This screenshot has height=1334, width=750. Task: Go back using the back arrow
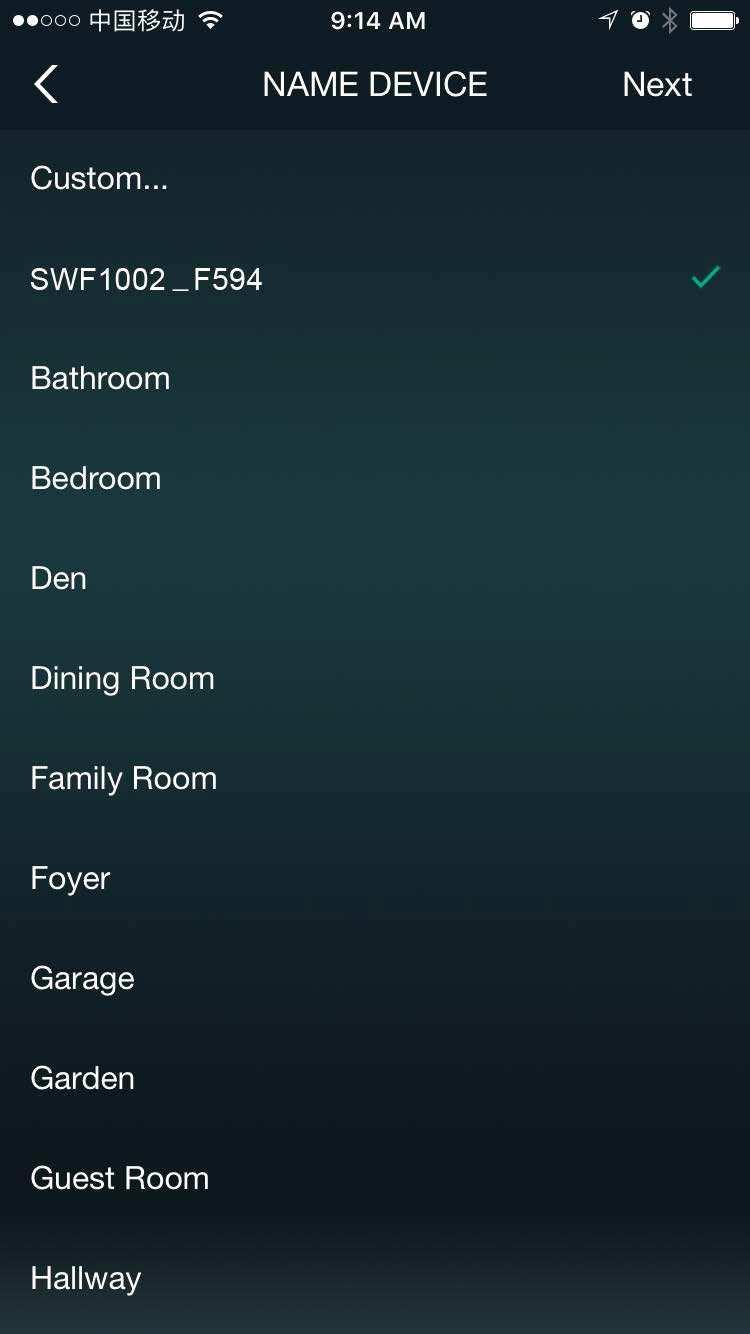click(x=46, y=84)
